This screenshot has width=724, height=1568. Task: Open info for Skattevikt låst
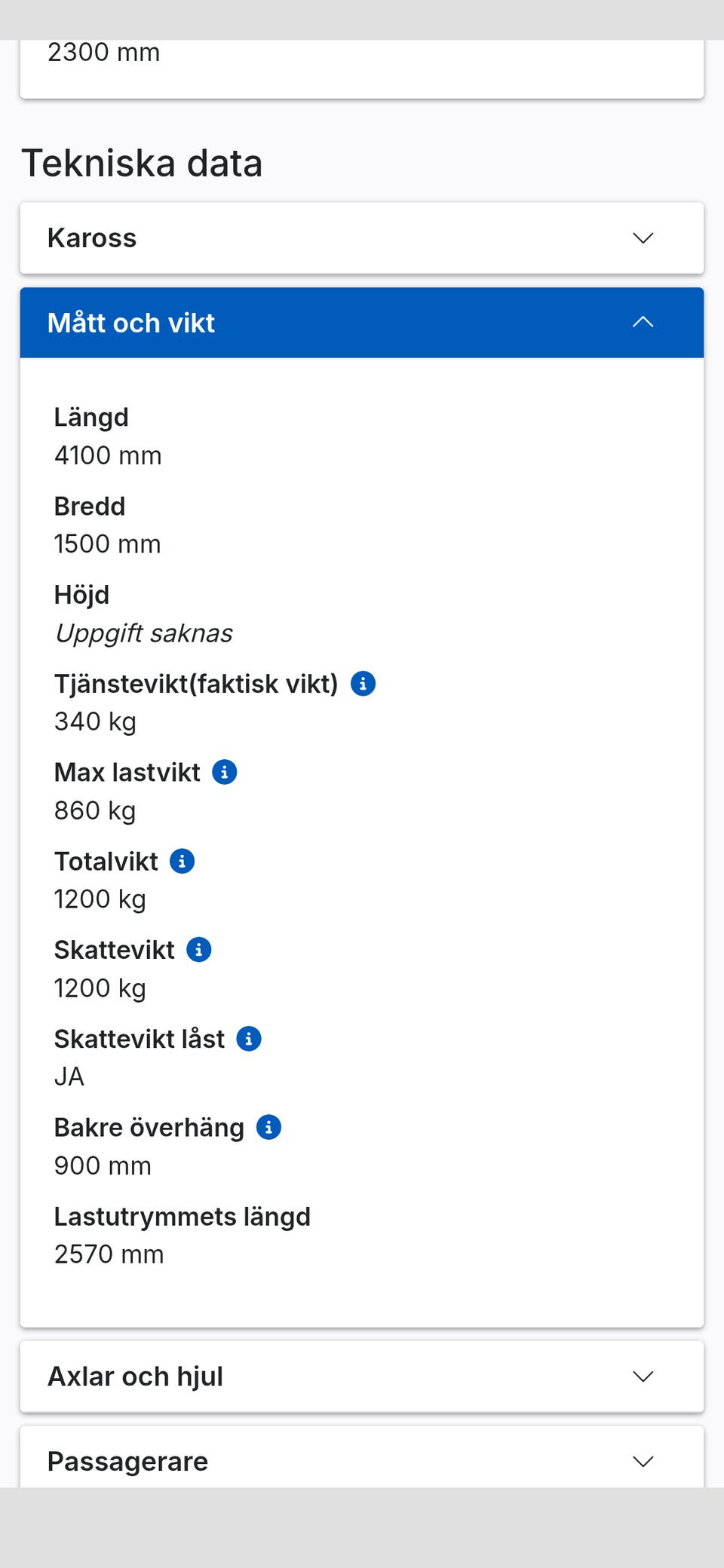point(249,1039)
